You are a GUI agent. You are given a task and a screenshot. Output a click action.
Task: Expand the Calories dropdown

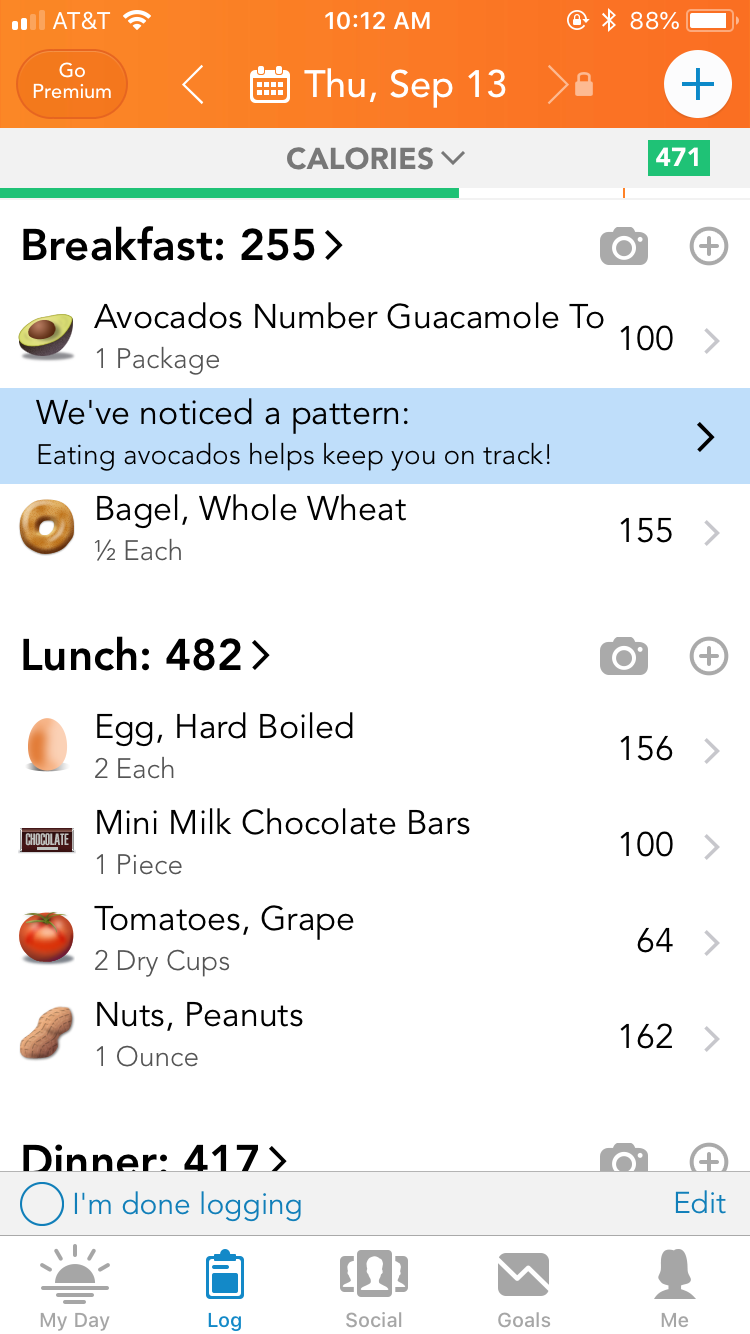pyautogui.click(x=375, y=158)
